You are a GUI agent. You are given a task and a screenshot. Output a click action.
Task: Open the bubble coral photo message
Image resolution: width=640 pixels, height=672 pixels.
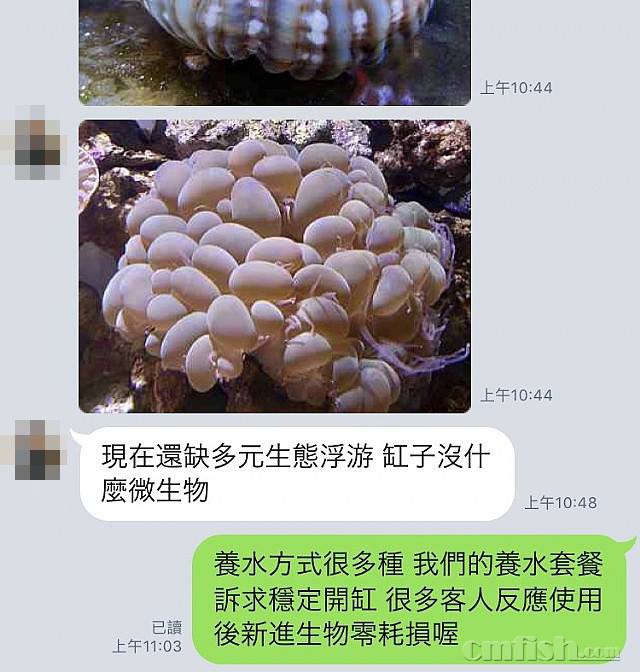pos(274,266)
